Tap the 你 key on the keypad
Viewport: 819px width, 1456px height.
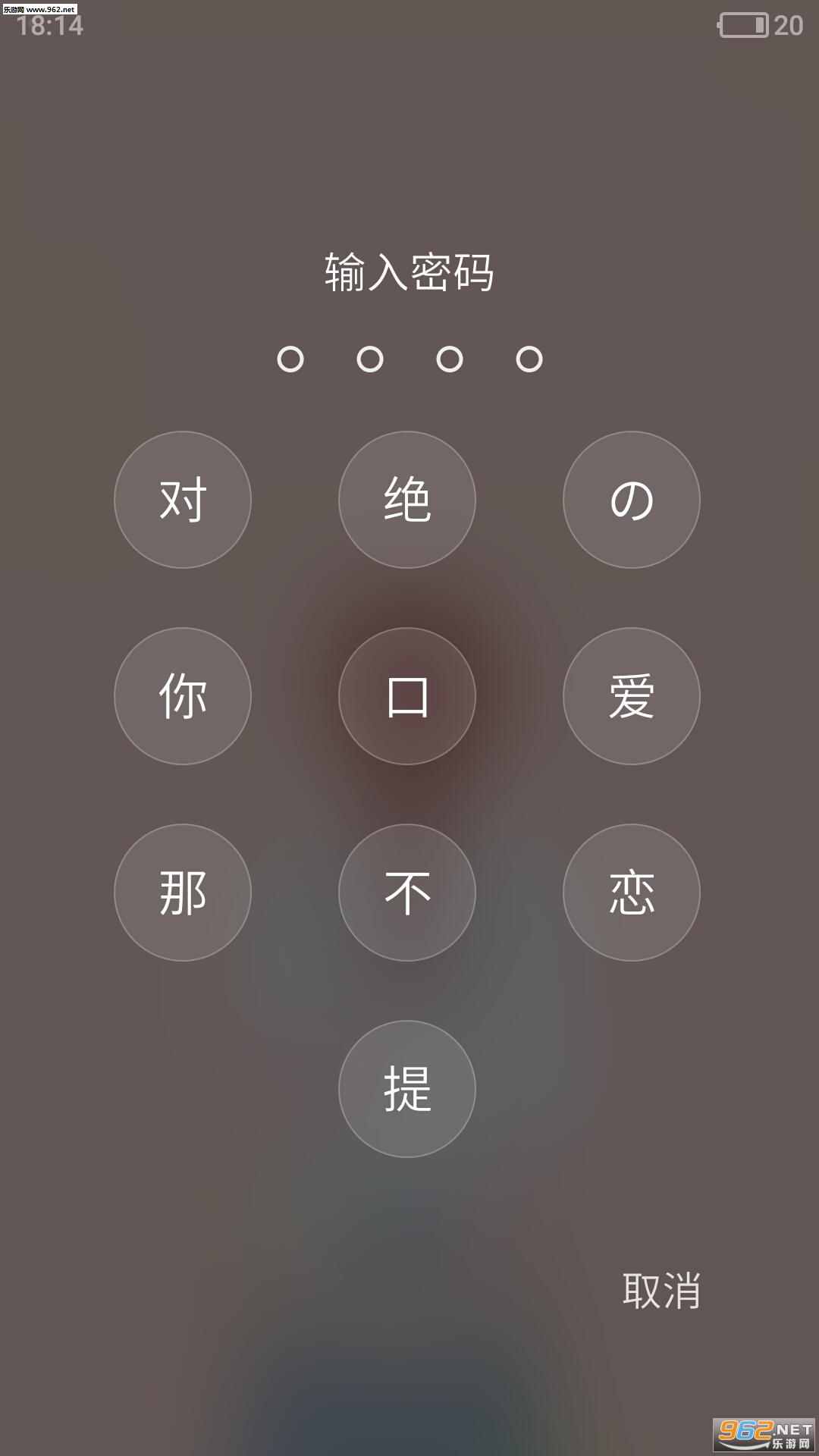pyautogui.click(x=183, y=696)
